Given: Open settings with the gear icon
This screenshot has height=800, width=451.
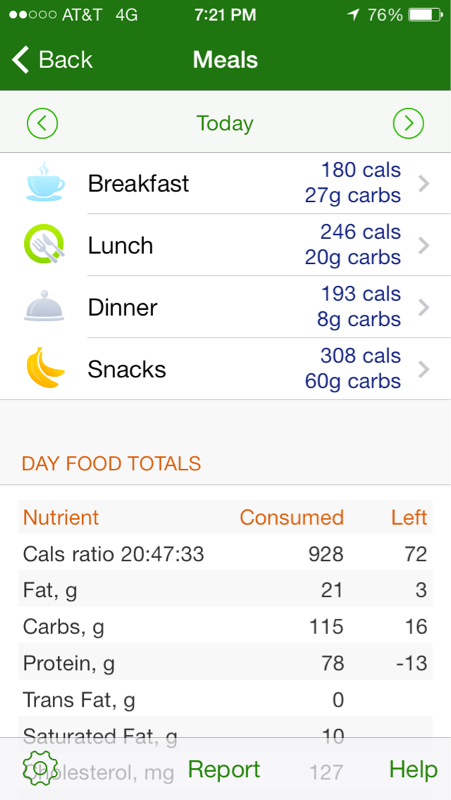Looking at the screenshot, I should (x=40, y=768).
